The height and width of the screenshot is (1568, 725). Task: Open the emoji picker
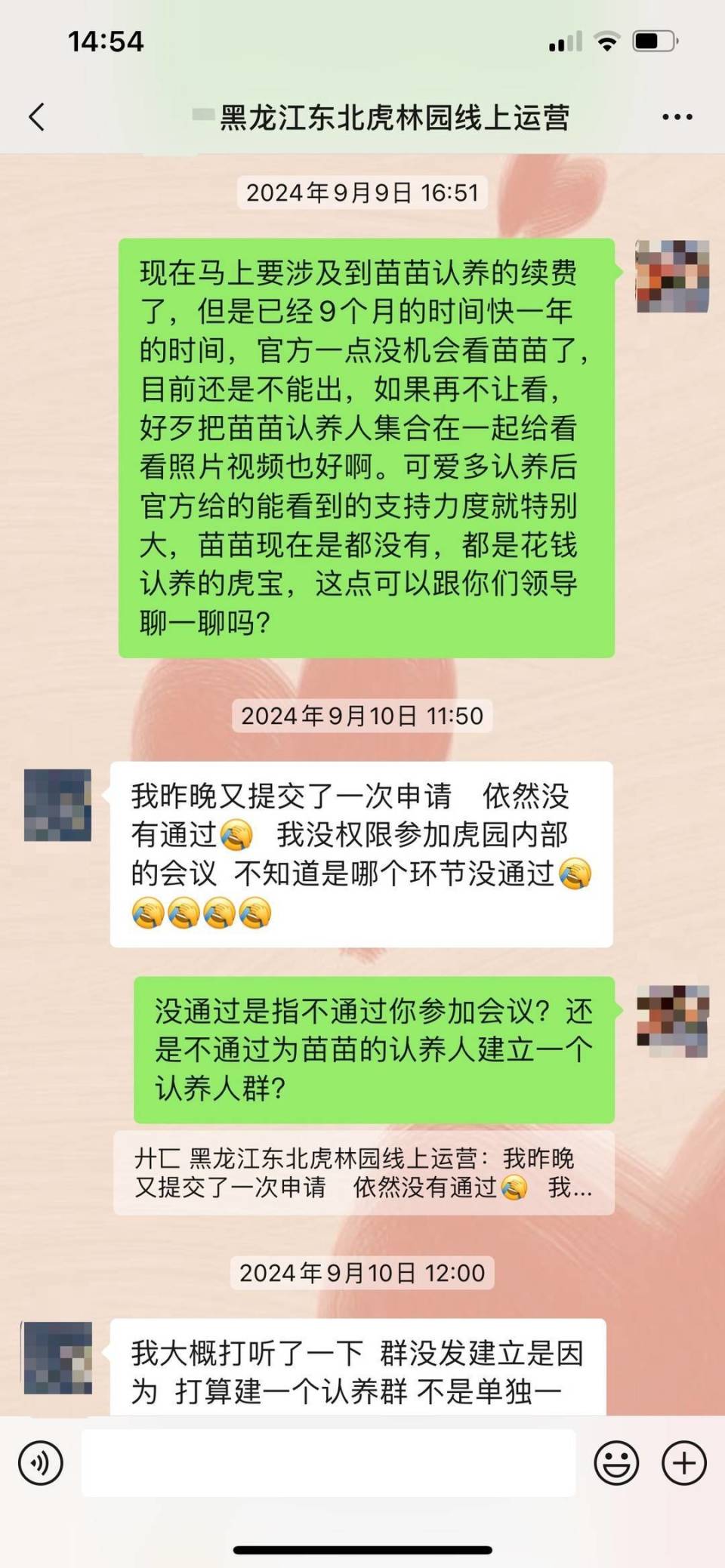(x=618, y=1461)
